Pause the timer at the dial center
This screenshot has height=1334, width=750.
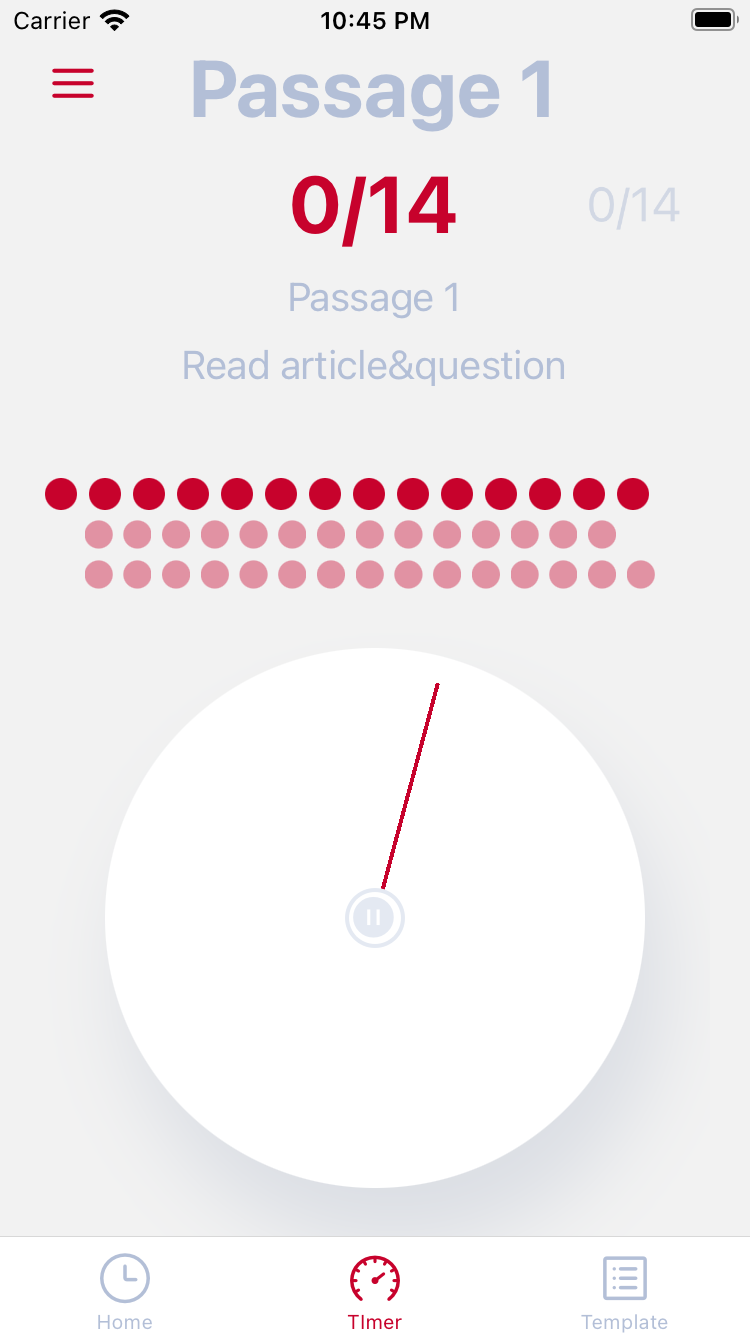point(374,917)
